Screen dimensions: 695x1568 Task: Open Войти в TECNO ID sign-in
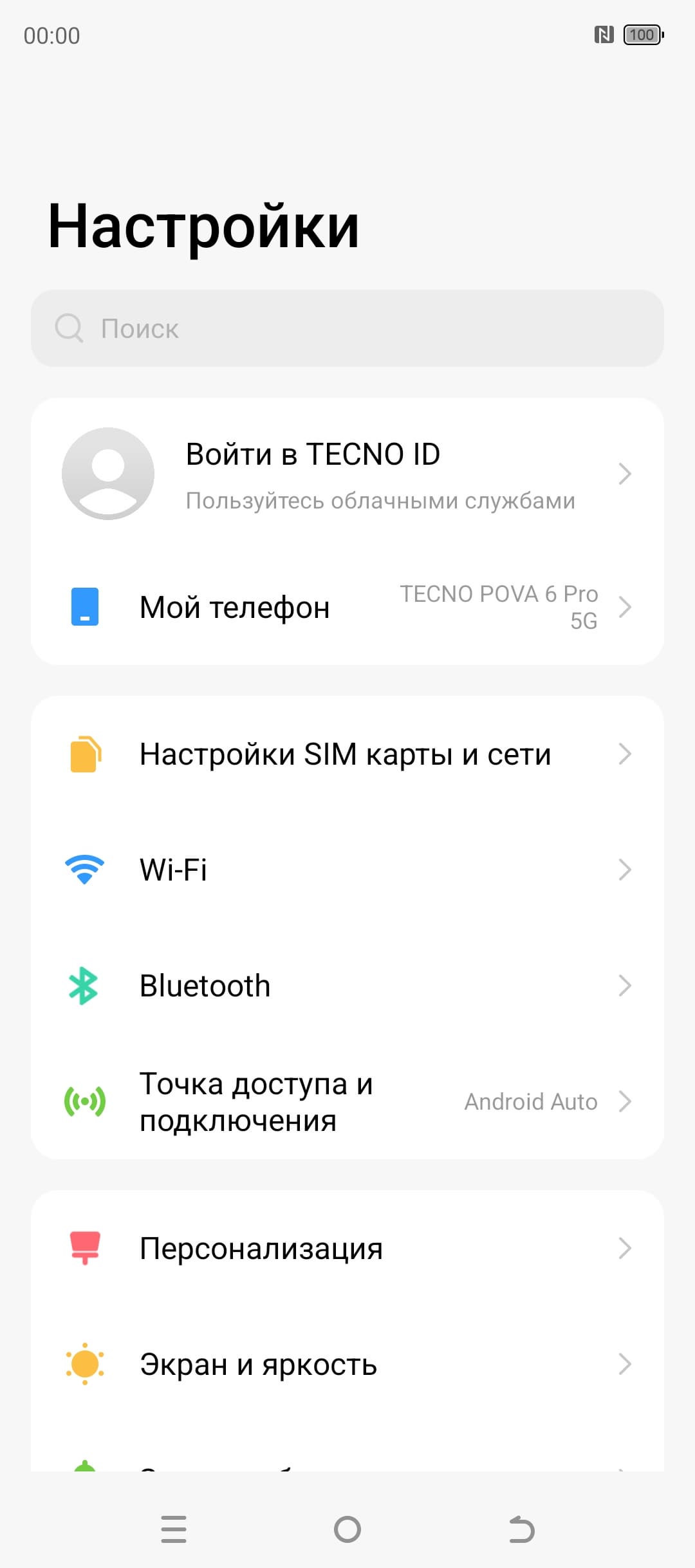point(347,474)
